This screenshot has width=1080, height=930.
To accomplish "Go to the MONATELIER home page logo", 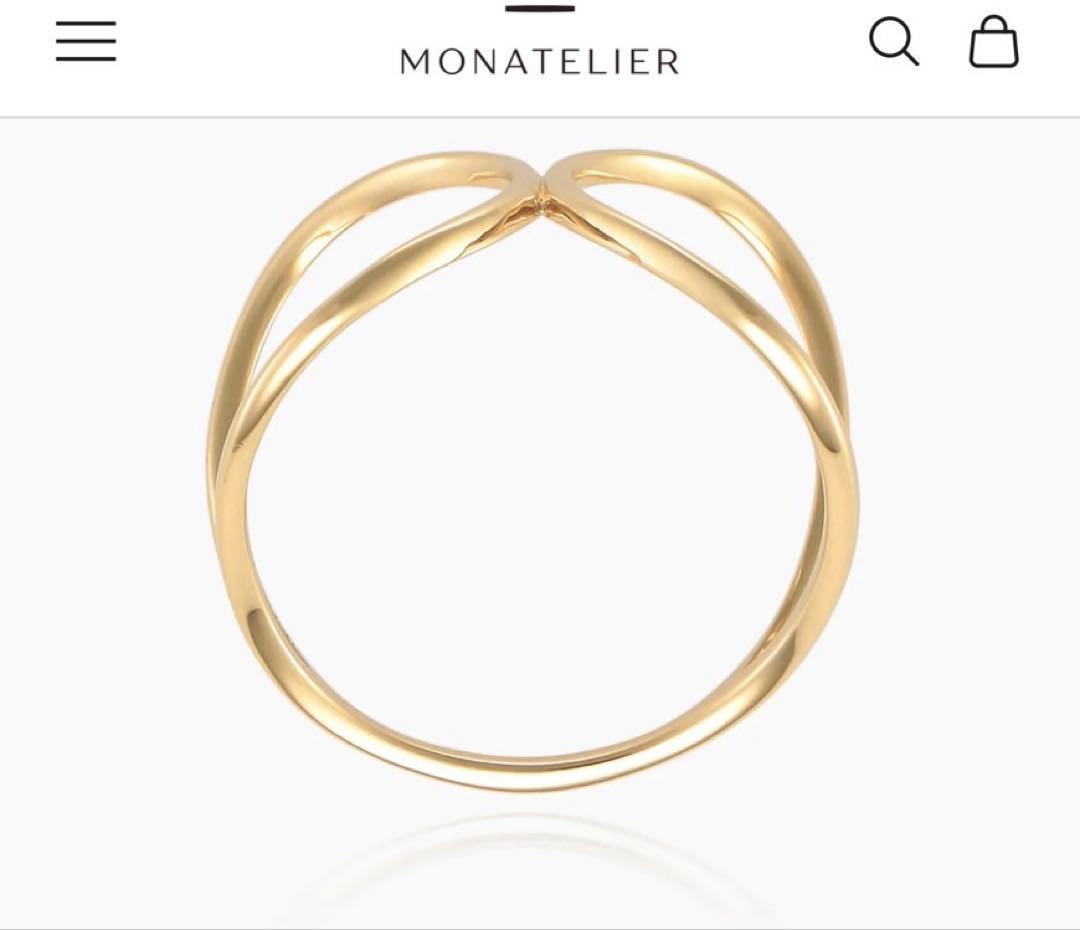I will (x=540, y=61).
